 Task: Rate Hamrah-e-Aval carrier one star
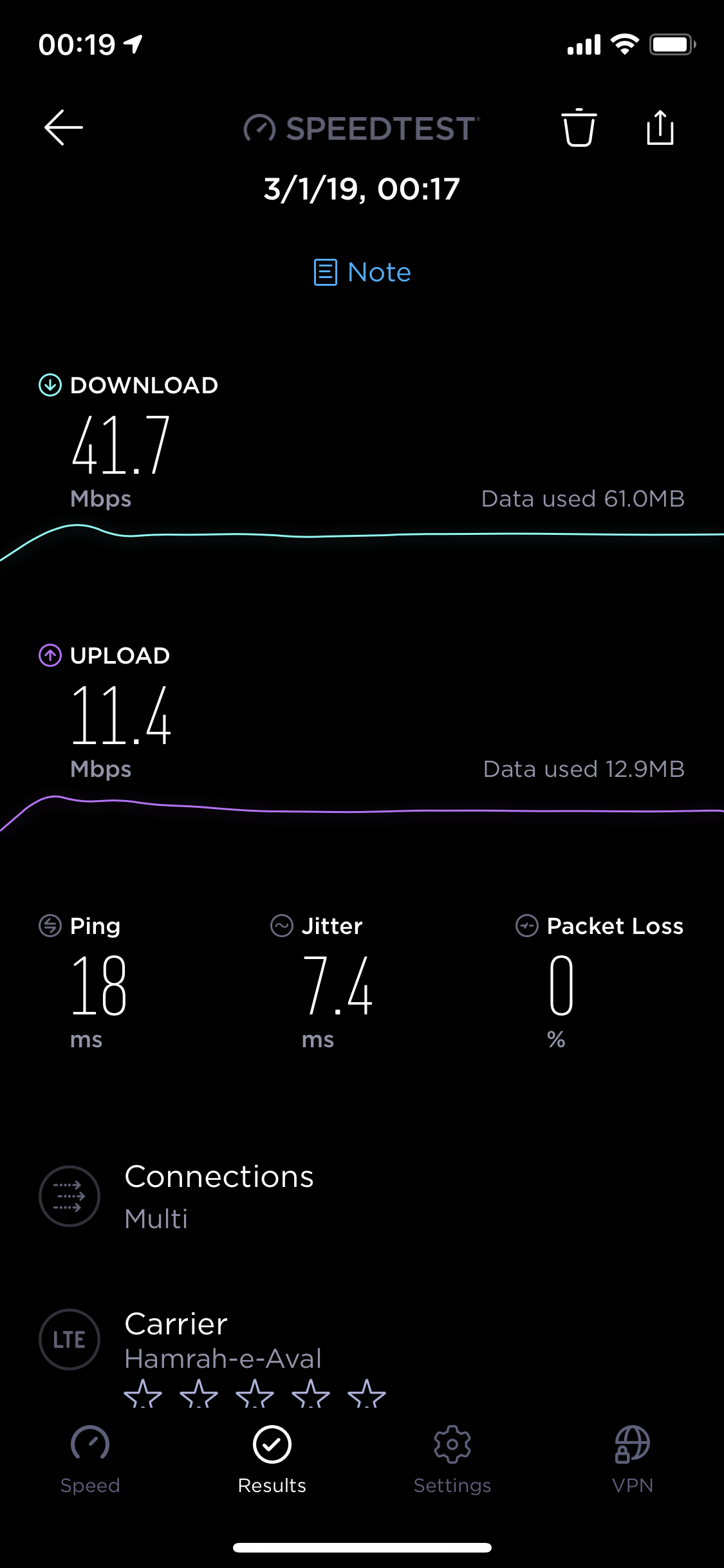pyautogui.click(x=143, y=1394)
